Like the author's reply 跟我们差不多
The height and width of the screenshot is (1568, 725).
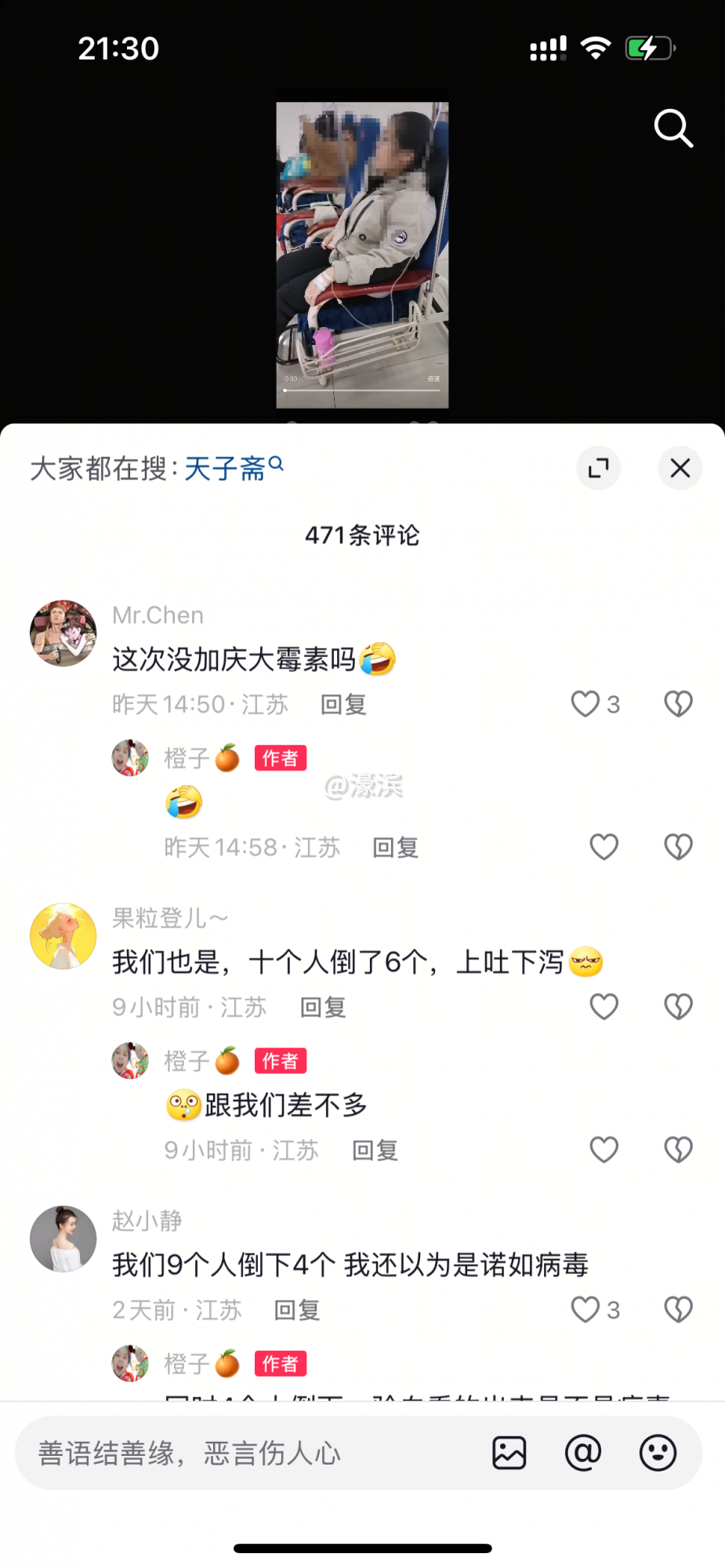[x=604, y=1150]
